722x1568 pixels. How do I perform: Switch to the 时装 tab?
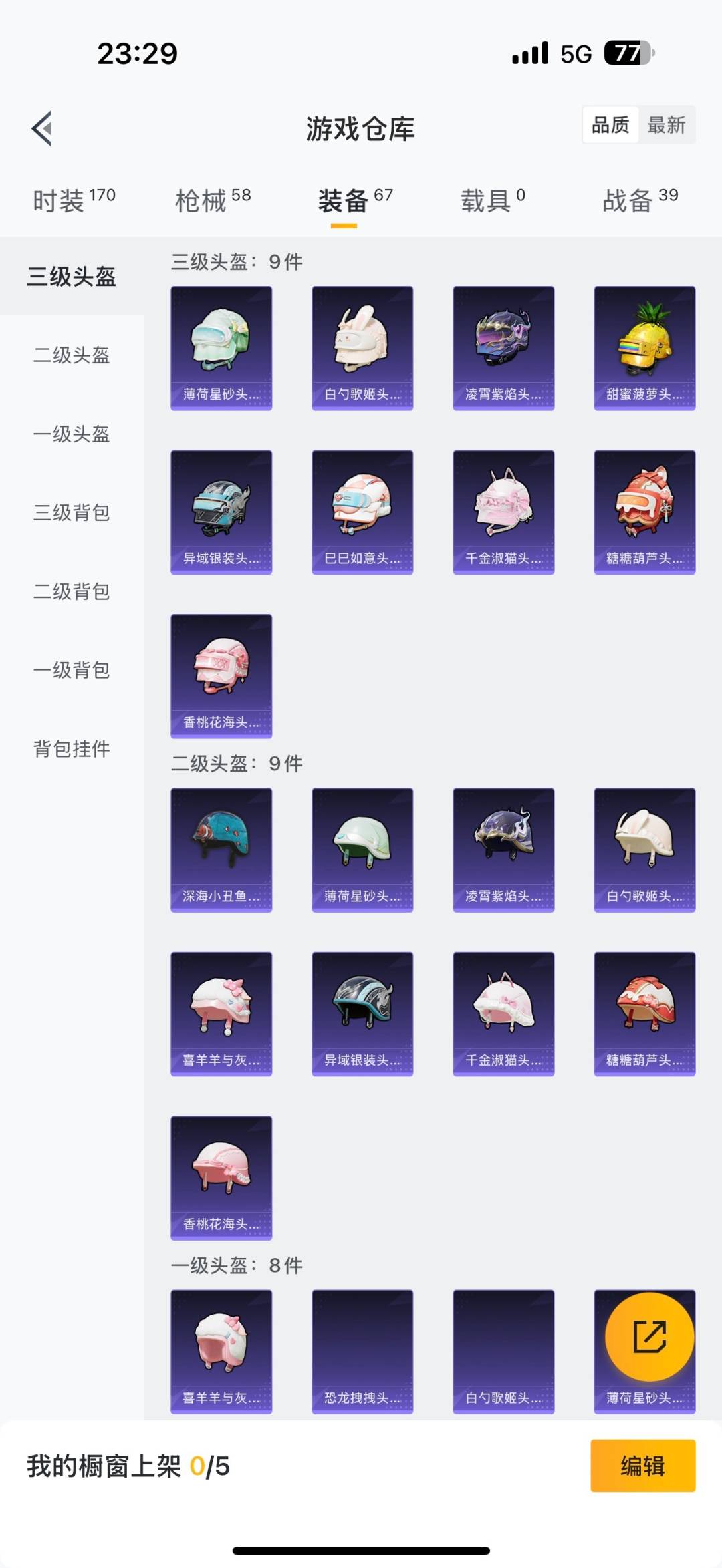click(74, 200)
